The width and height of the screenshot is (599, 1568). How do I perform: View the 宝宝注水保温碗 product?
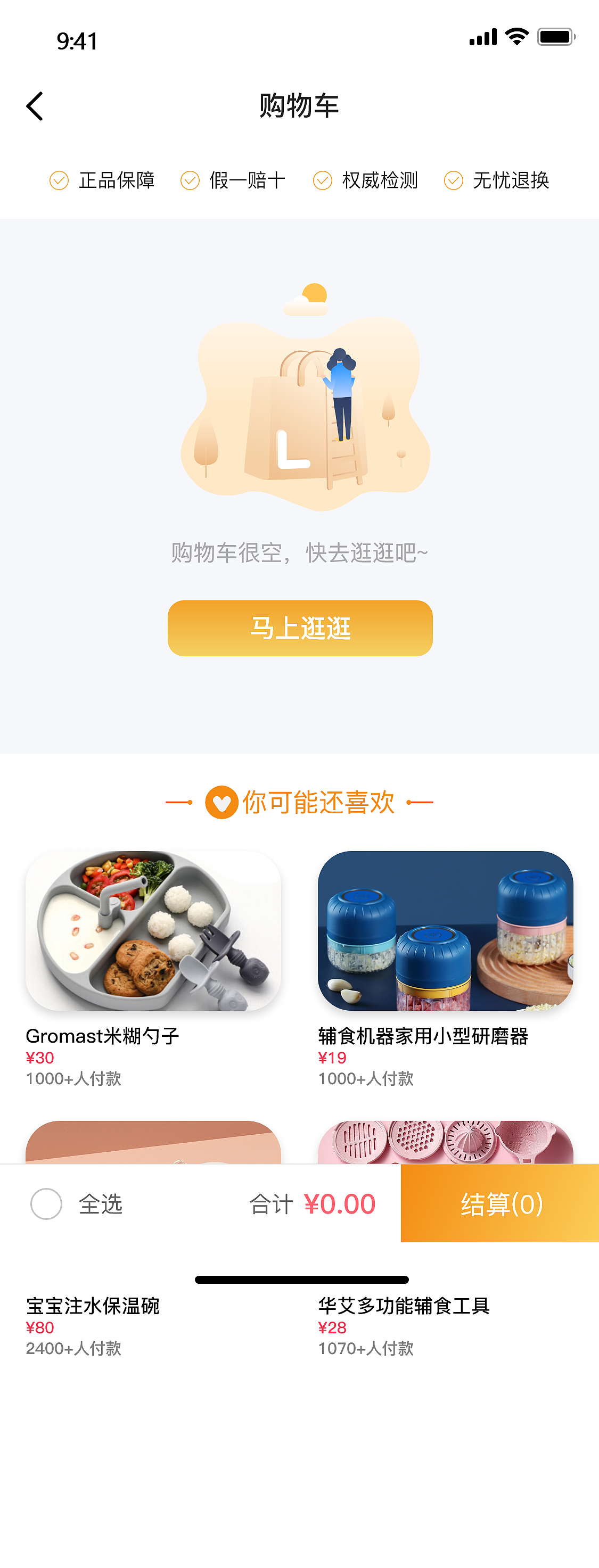coord(93,1306)
